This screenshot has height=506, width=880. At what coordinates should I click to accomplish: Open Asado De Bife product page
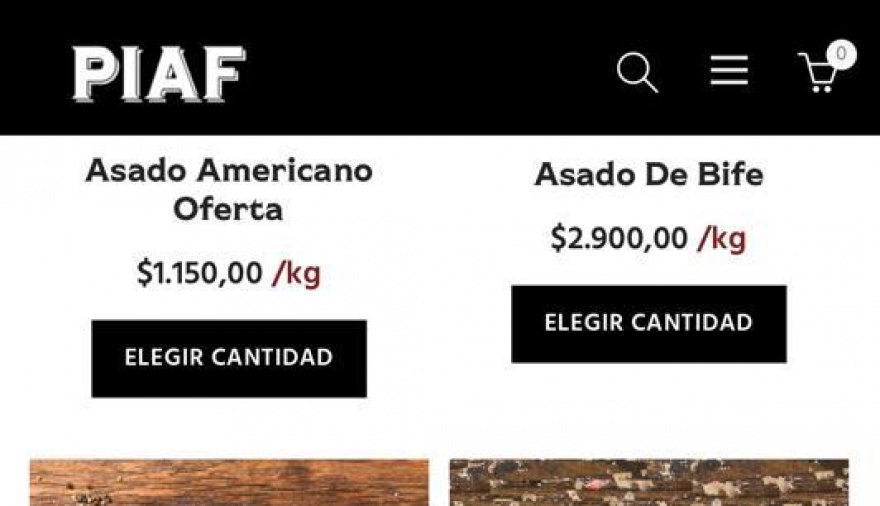(648, 175)
